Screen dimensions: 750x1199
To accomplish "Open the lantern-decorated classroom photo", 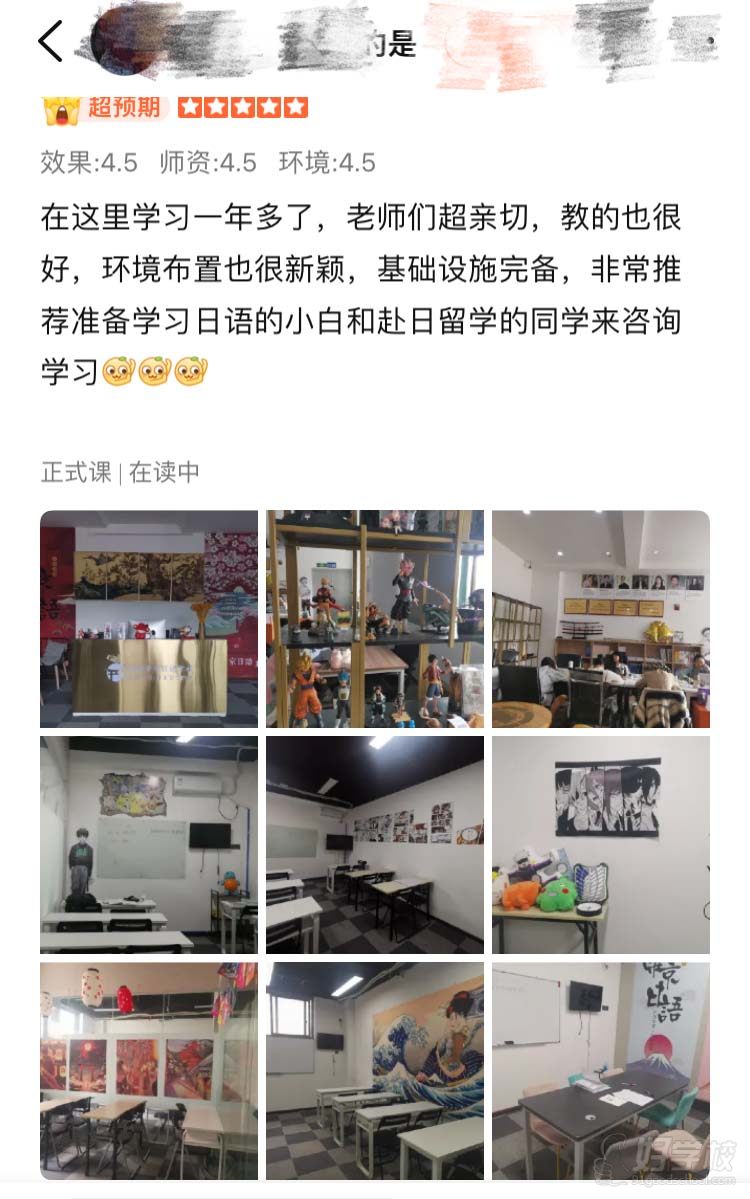I will coord(148,1070).
